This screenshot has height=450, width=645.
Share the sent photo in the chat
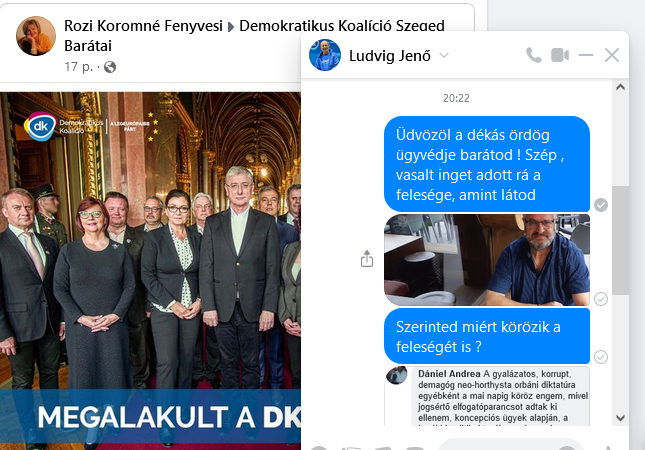[366, 259]
